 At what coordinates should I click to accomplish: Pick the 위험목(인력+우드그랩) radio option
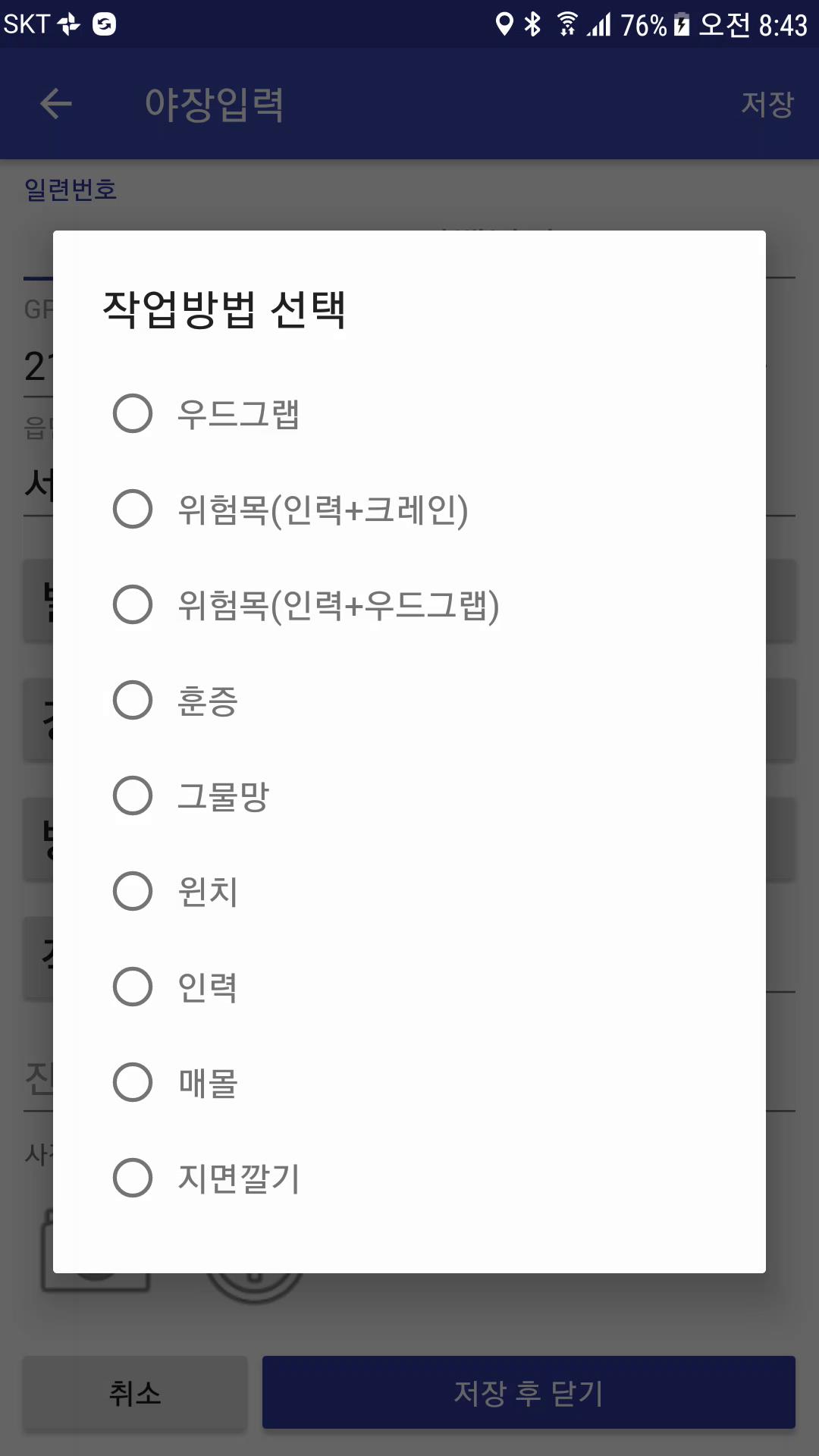click(409, 604)
